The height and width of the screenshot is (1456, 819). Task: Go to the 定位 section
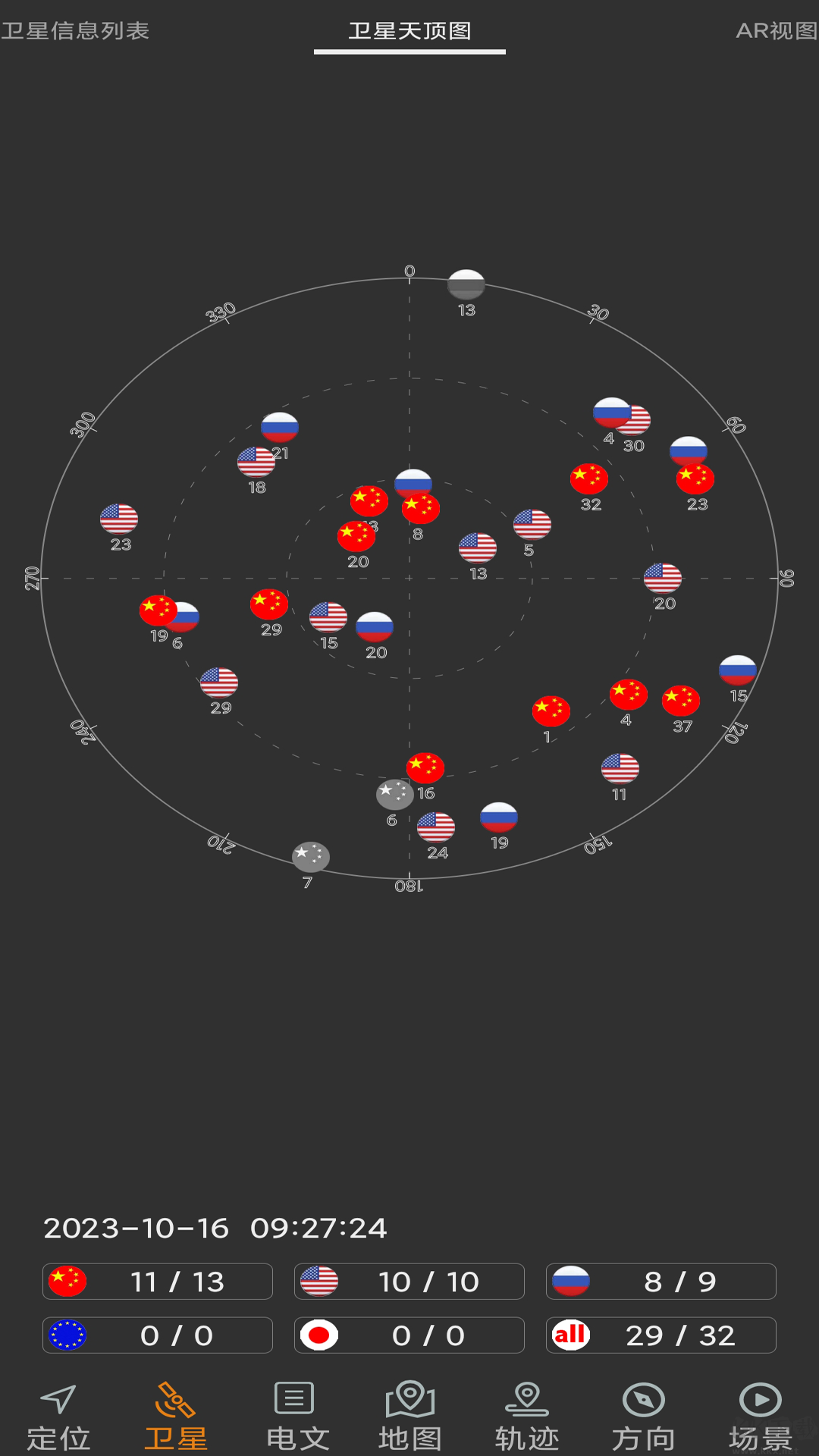[58, 1417]
